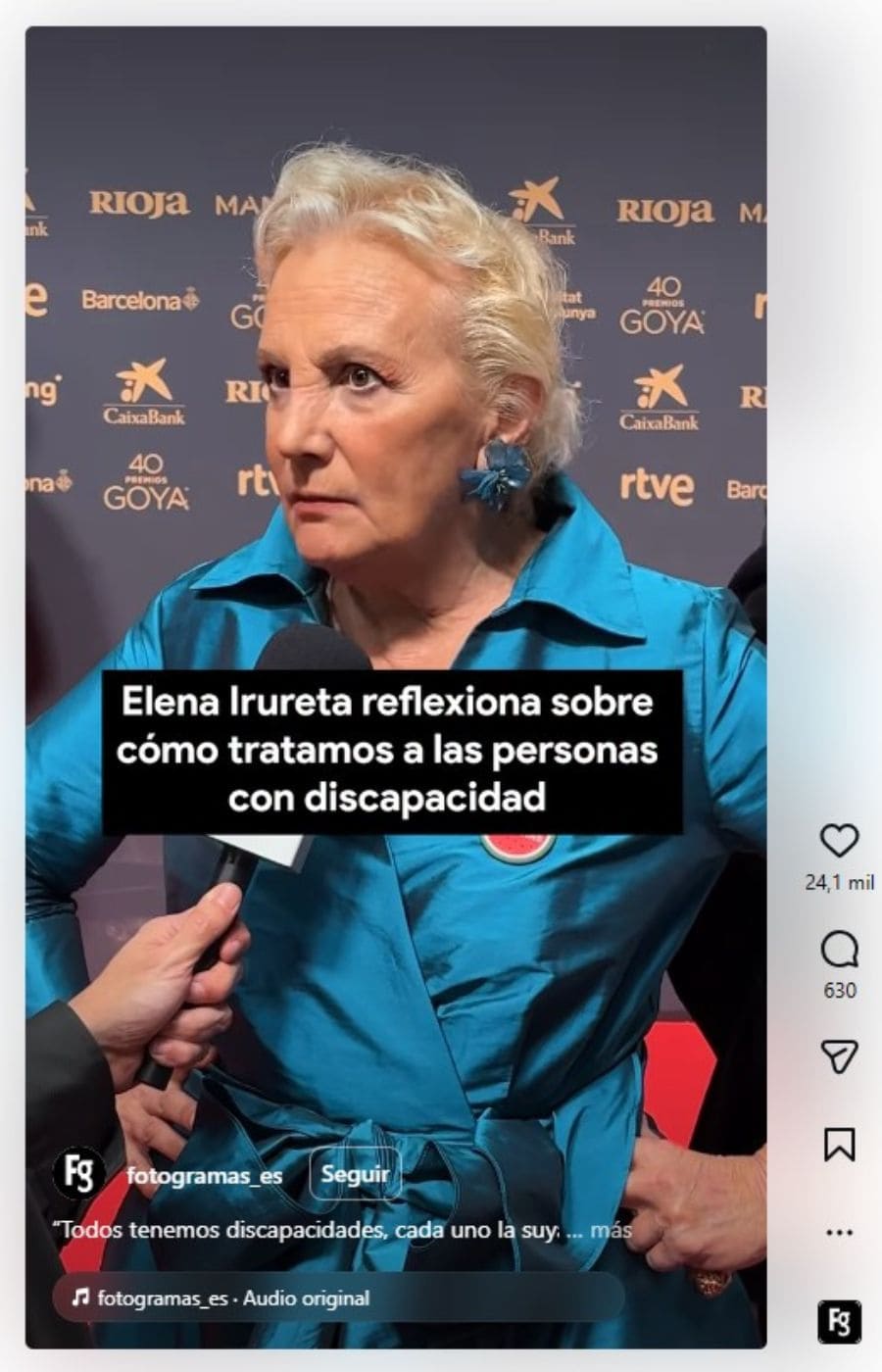The height and width of the screenshot is (1372, 882).
Task: Click the music note icon beside the audio name
Action: (x=78, y=1299)
